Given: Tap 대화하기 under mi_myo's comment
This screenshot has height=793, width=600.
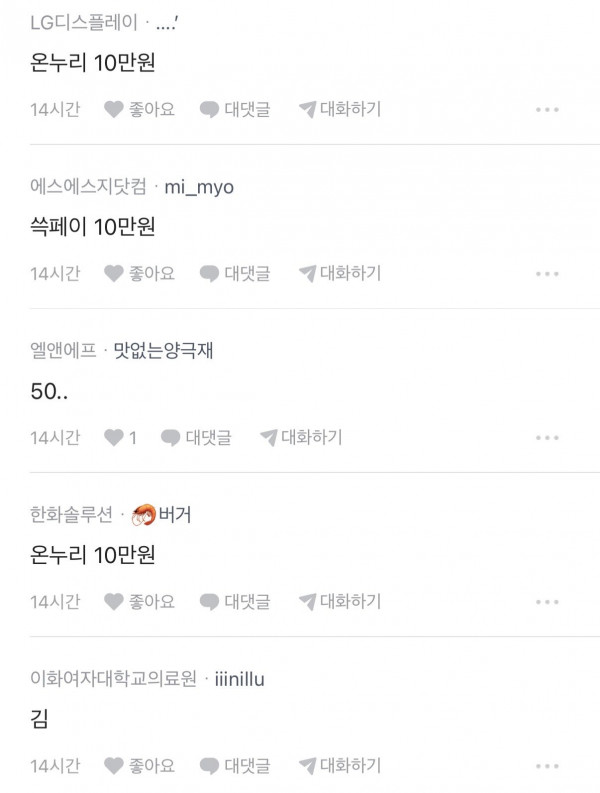Looking at the screenshot, I should click(340, 273).
